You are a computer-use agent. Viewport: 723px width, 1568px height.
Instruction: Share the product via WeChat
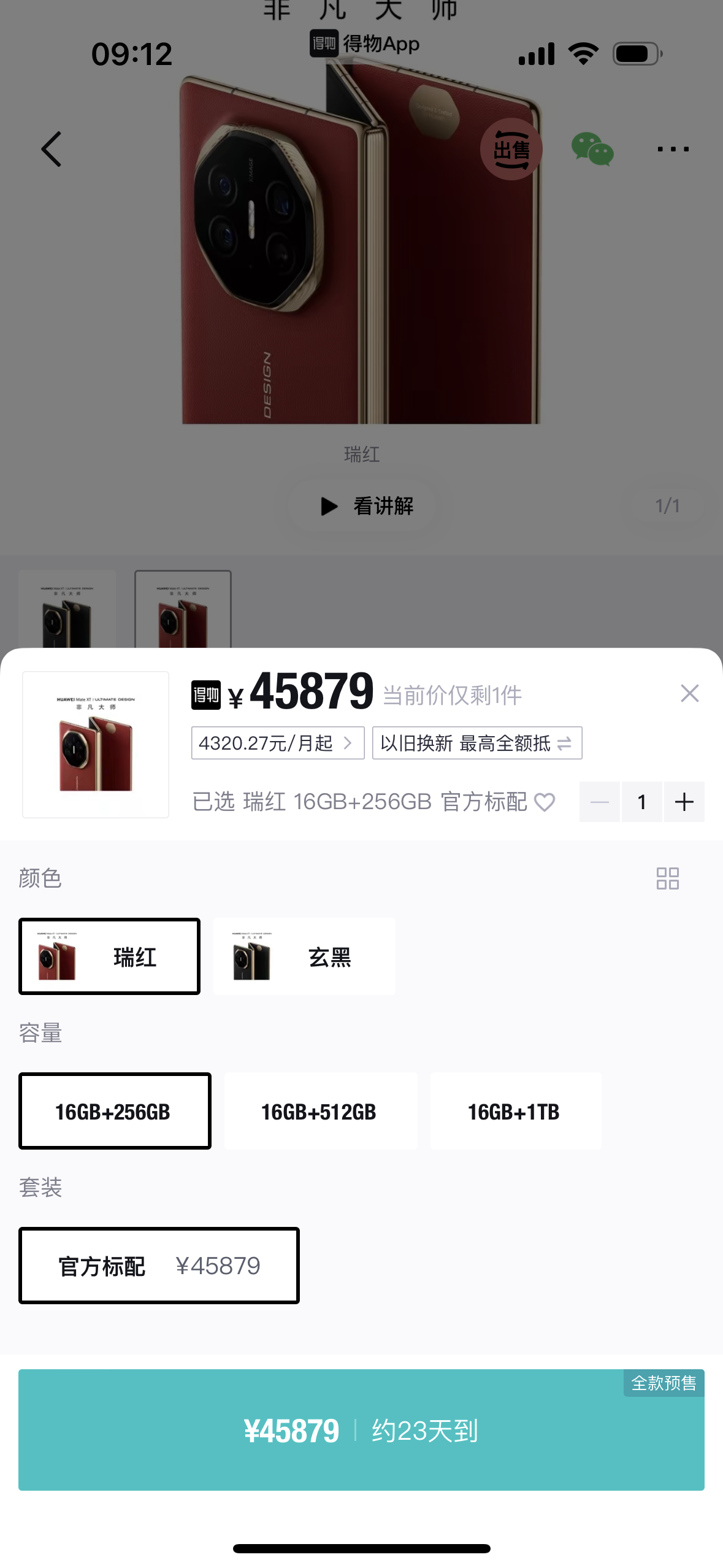[592, 149]
